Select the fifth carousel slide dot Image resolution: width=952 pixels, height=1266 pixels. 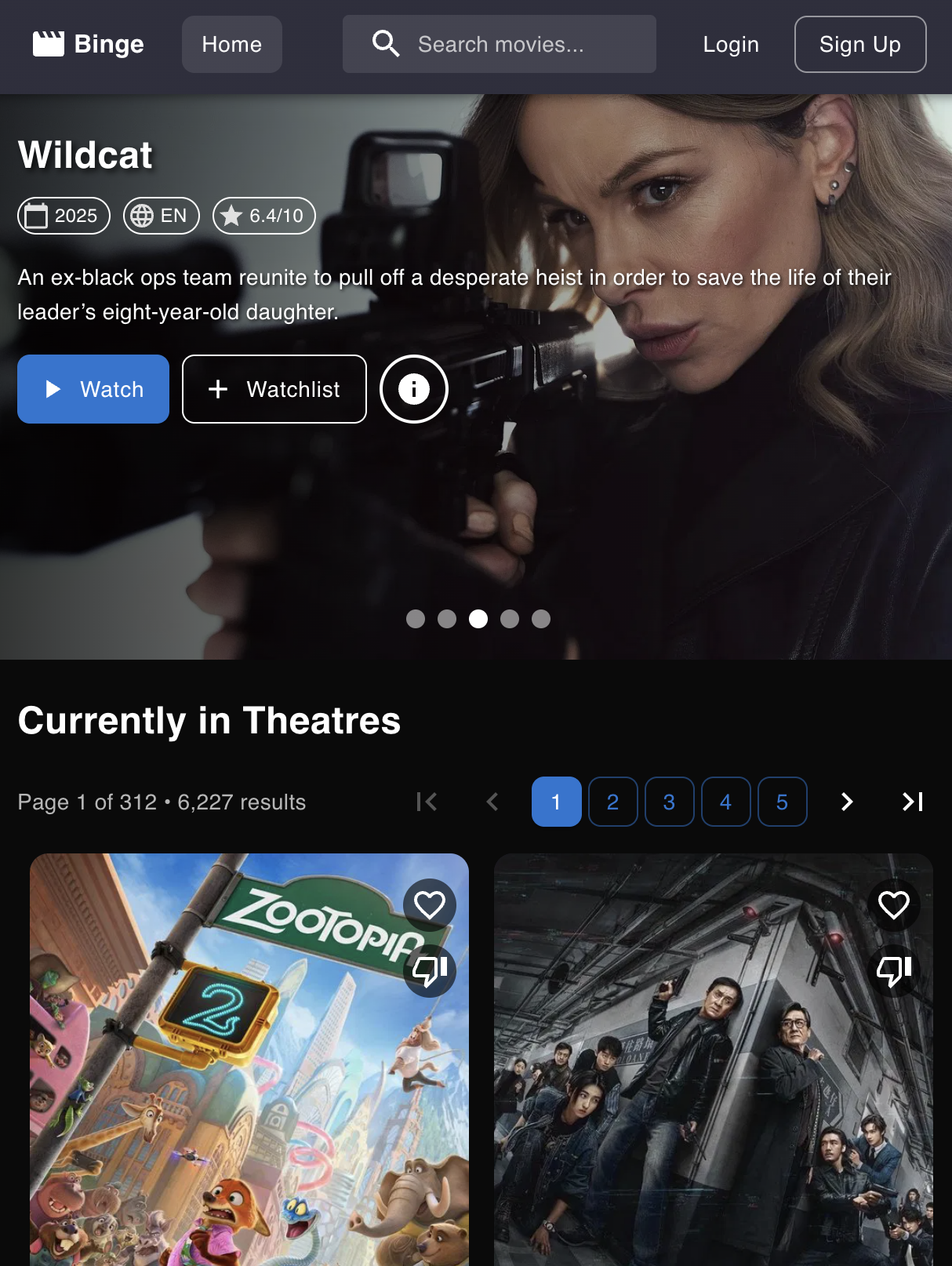click(x=541, y=619)
